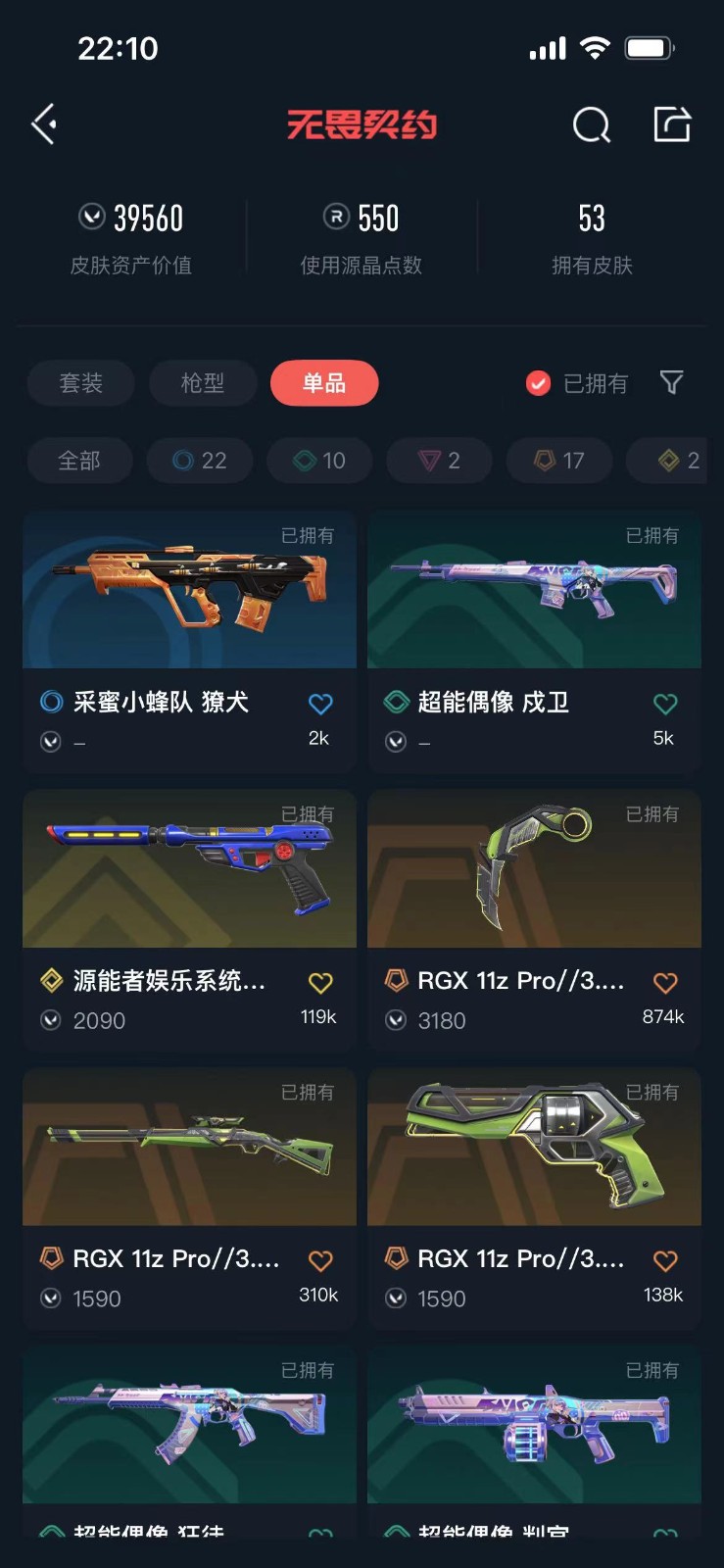Image resolution: width=724 pixels, height=1568 pixels.
Task: Filter by the green tier chip 10
Action: click(319, 461)
